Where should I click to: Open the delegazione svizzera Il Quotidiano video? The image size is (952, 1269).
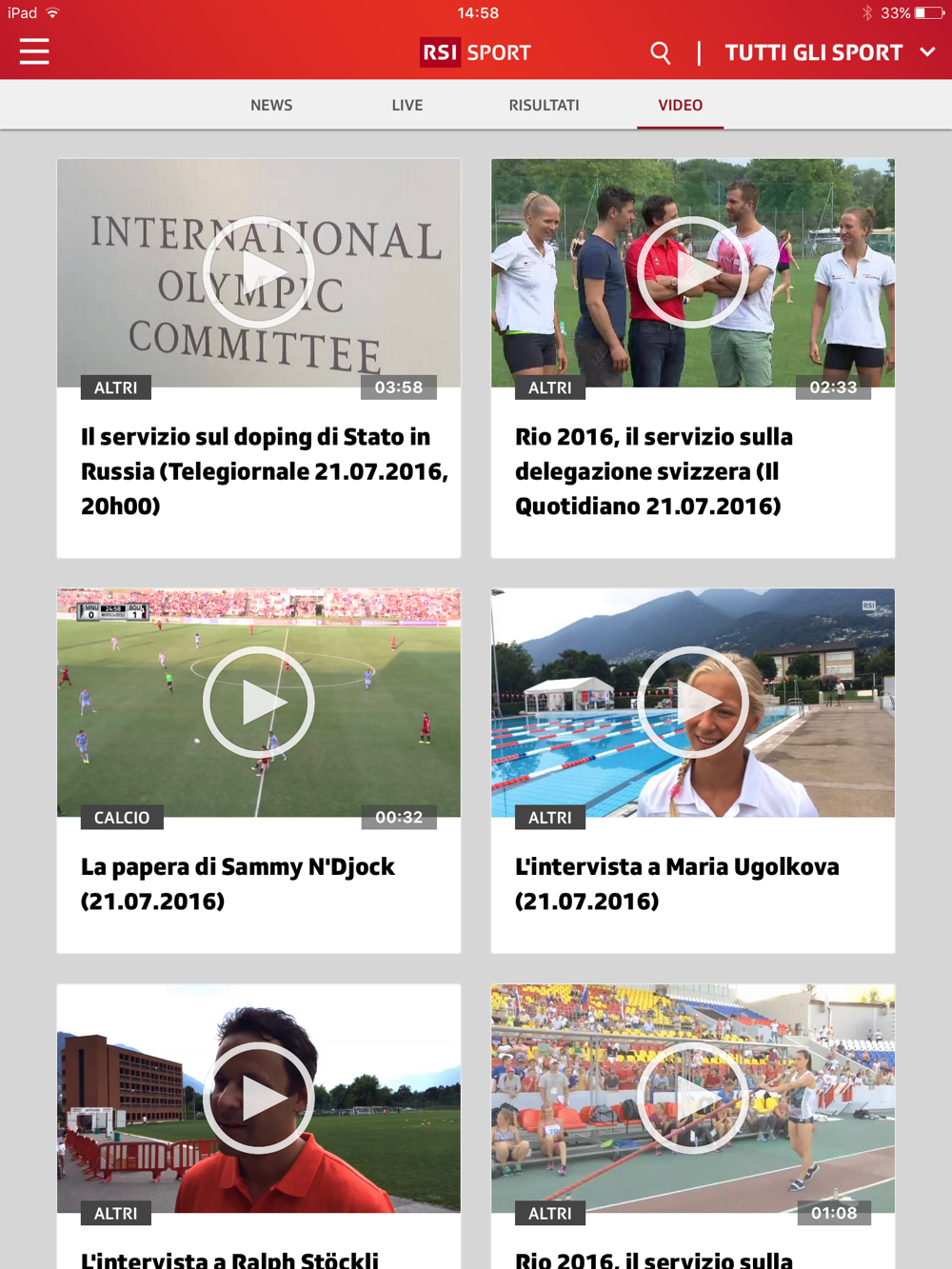[693, 273]
